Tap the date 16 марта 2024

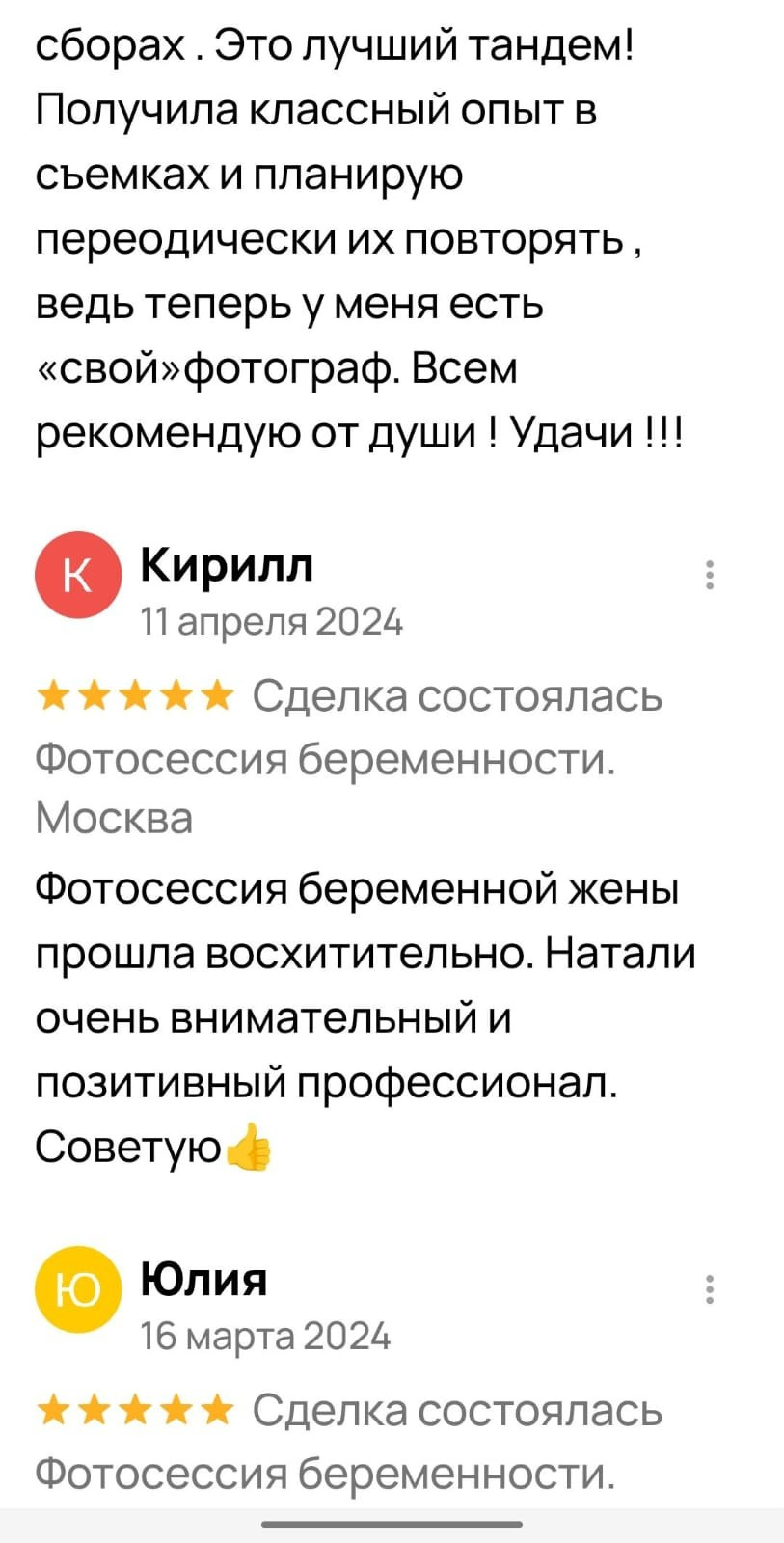pyautogui.click(x=265, y=1336)
